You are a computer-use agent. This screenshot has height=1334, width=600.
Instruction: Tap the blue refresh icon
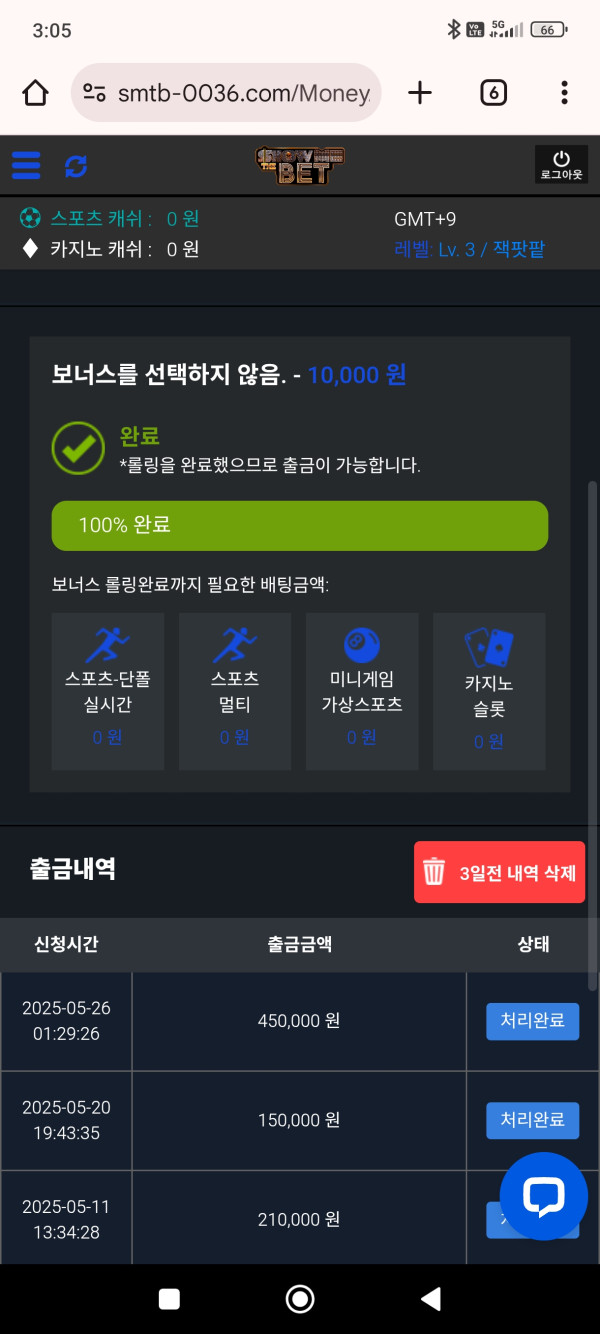click(76, 166)
